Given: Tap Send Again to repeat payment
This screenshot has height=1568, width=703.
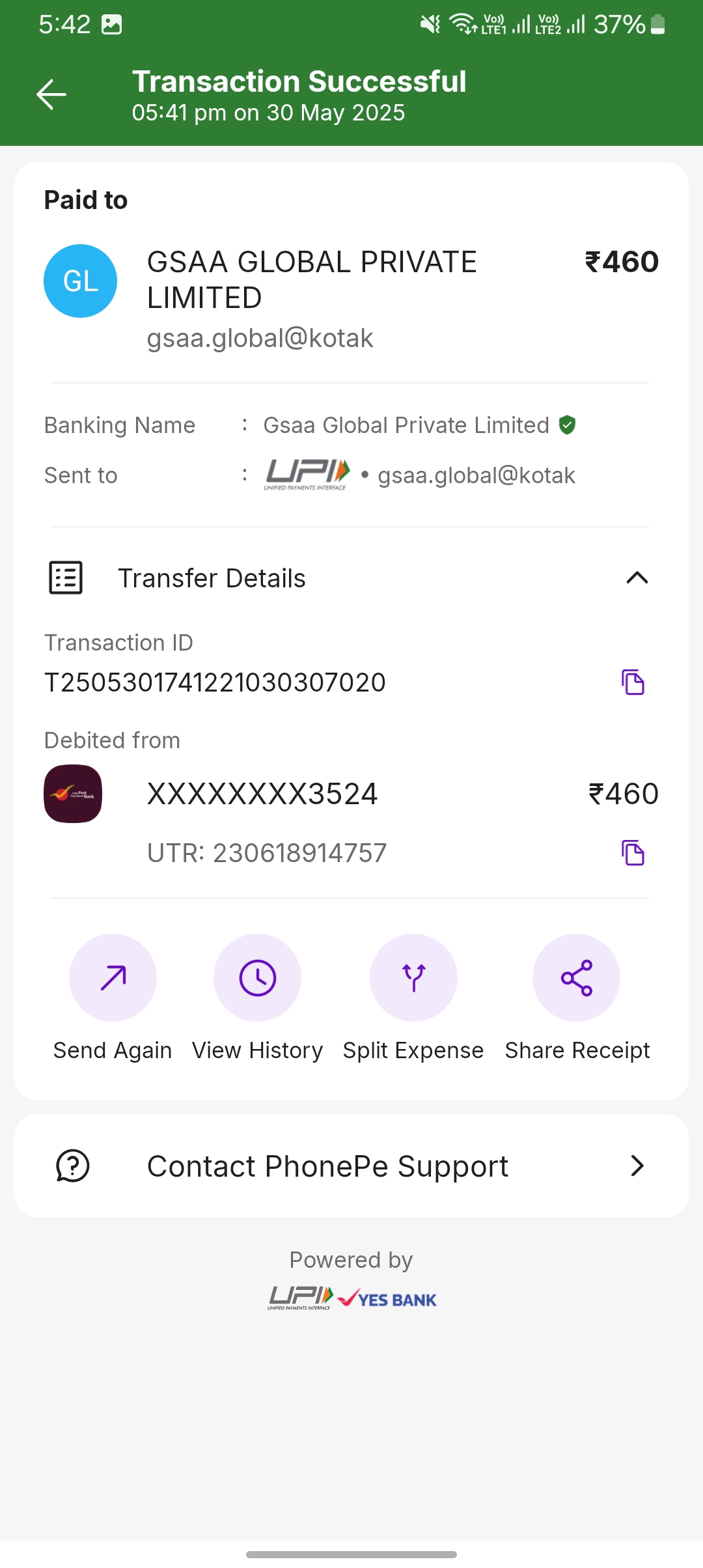Looking at the screenshot, I should point(113,978).
